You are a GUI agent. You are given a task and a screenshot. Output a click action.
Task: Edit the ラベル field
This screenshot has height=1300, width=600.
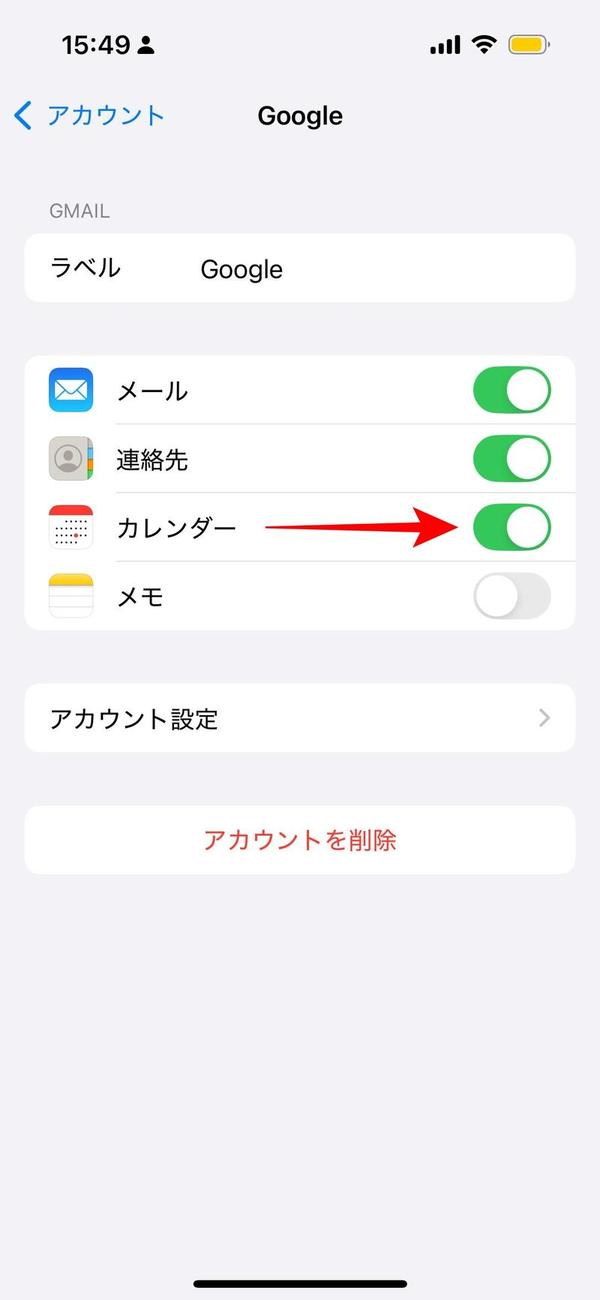(x=300, y=268)
